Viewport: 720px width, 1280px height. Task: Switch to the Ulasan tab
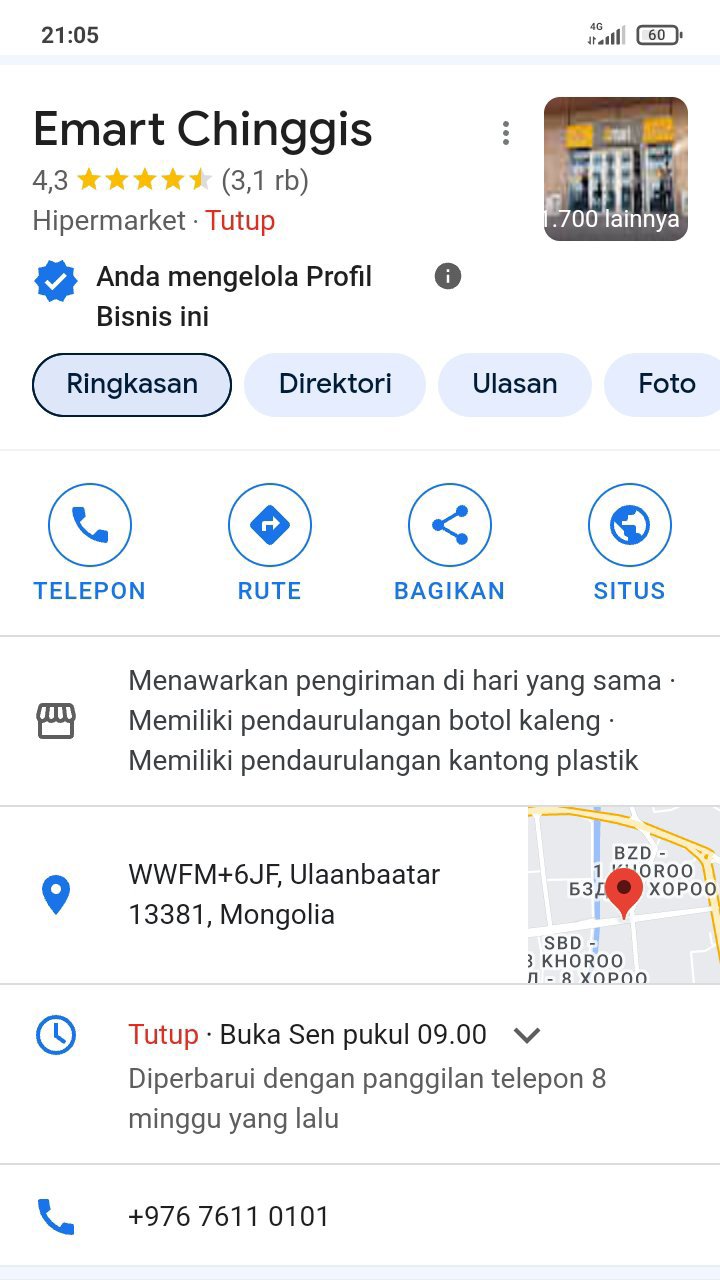tap(515, 384)
